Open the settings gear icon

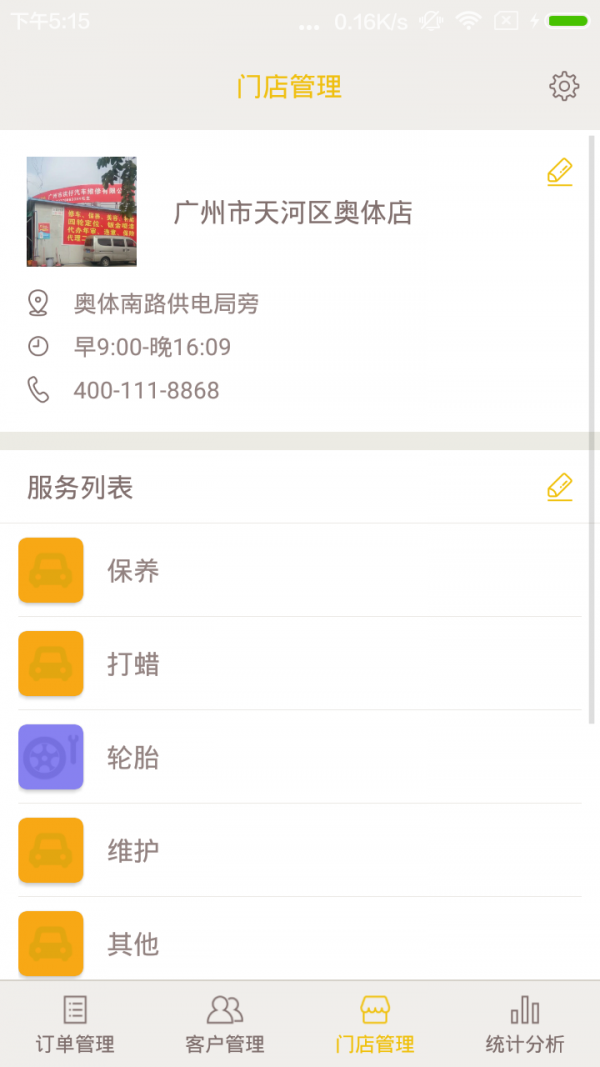pyautogui.click(x=564, y=86)
